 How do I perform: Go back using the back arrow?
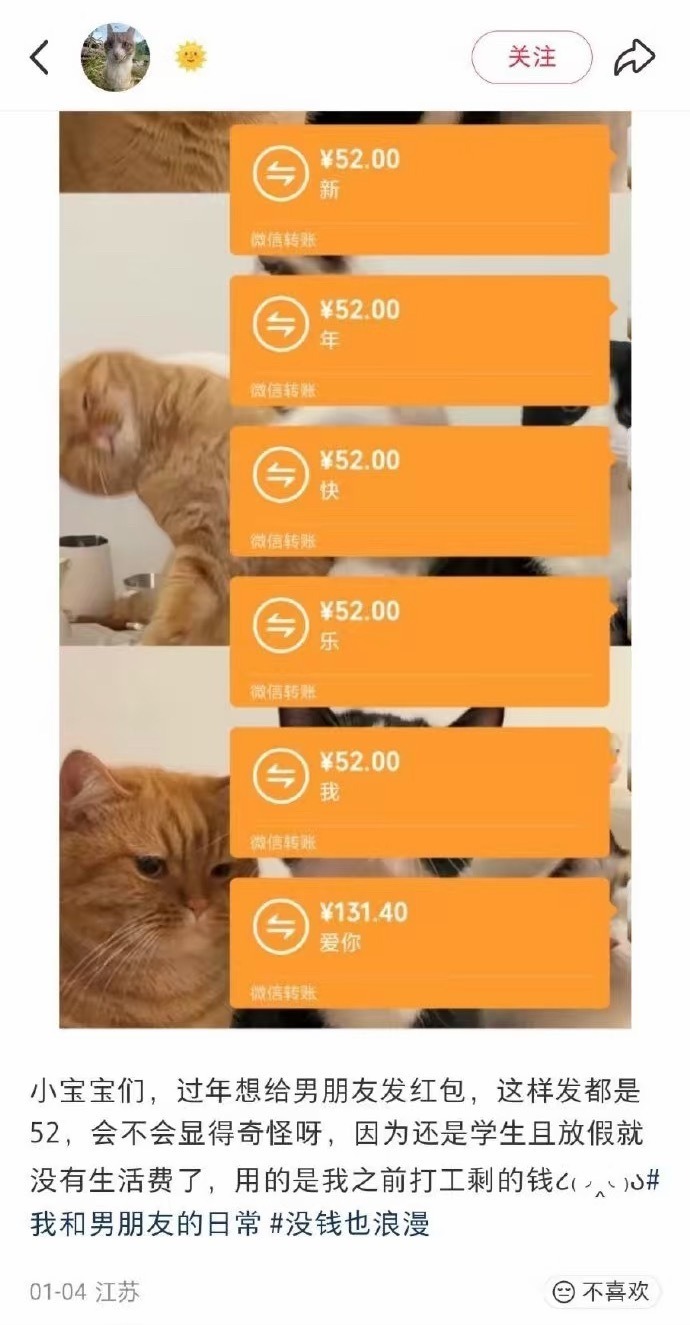[x=39, y=58]
